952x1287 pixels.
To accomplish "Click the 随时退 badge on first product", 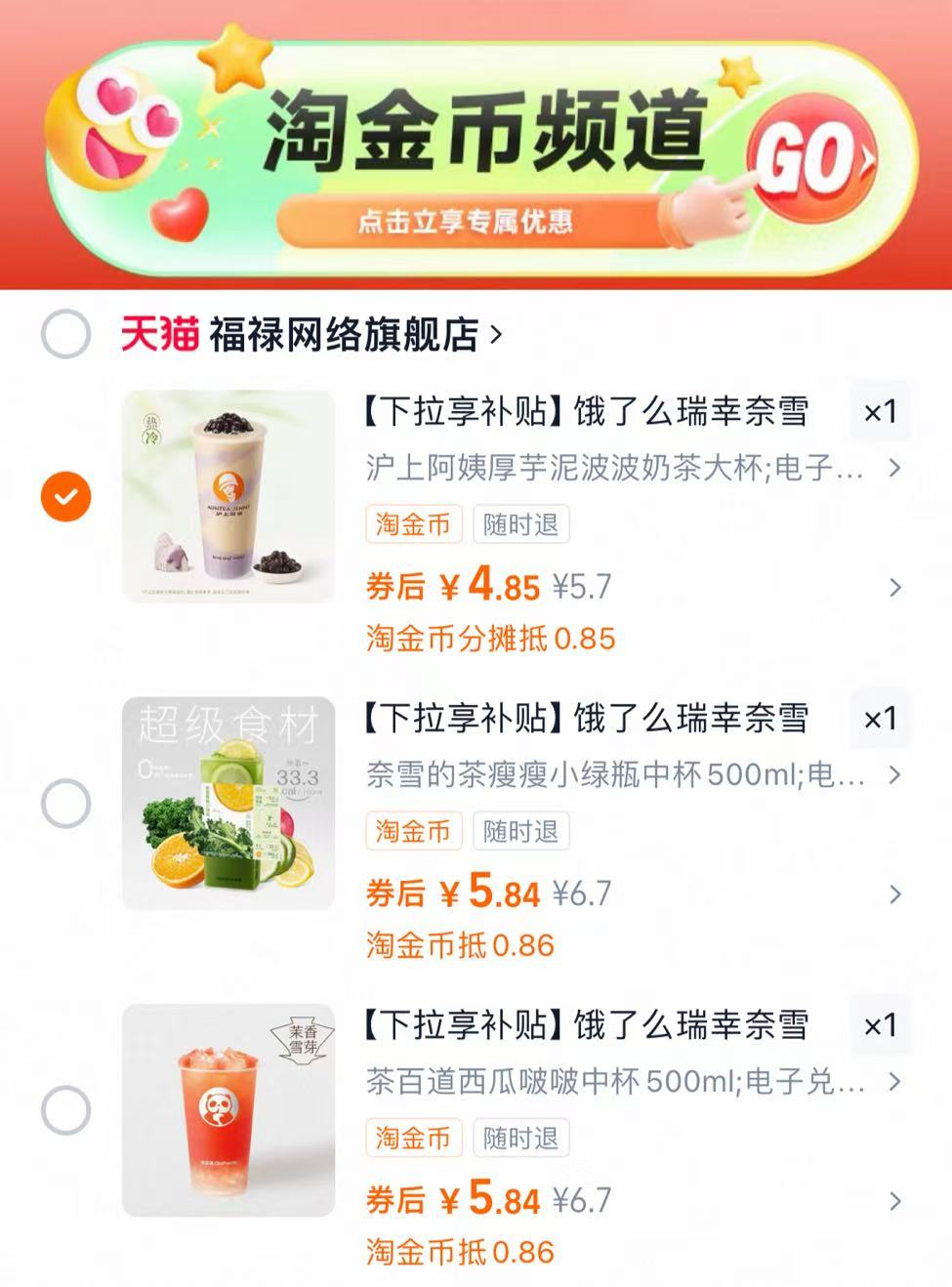I will coord(520,524).
